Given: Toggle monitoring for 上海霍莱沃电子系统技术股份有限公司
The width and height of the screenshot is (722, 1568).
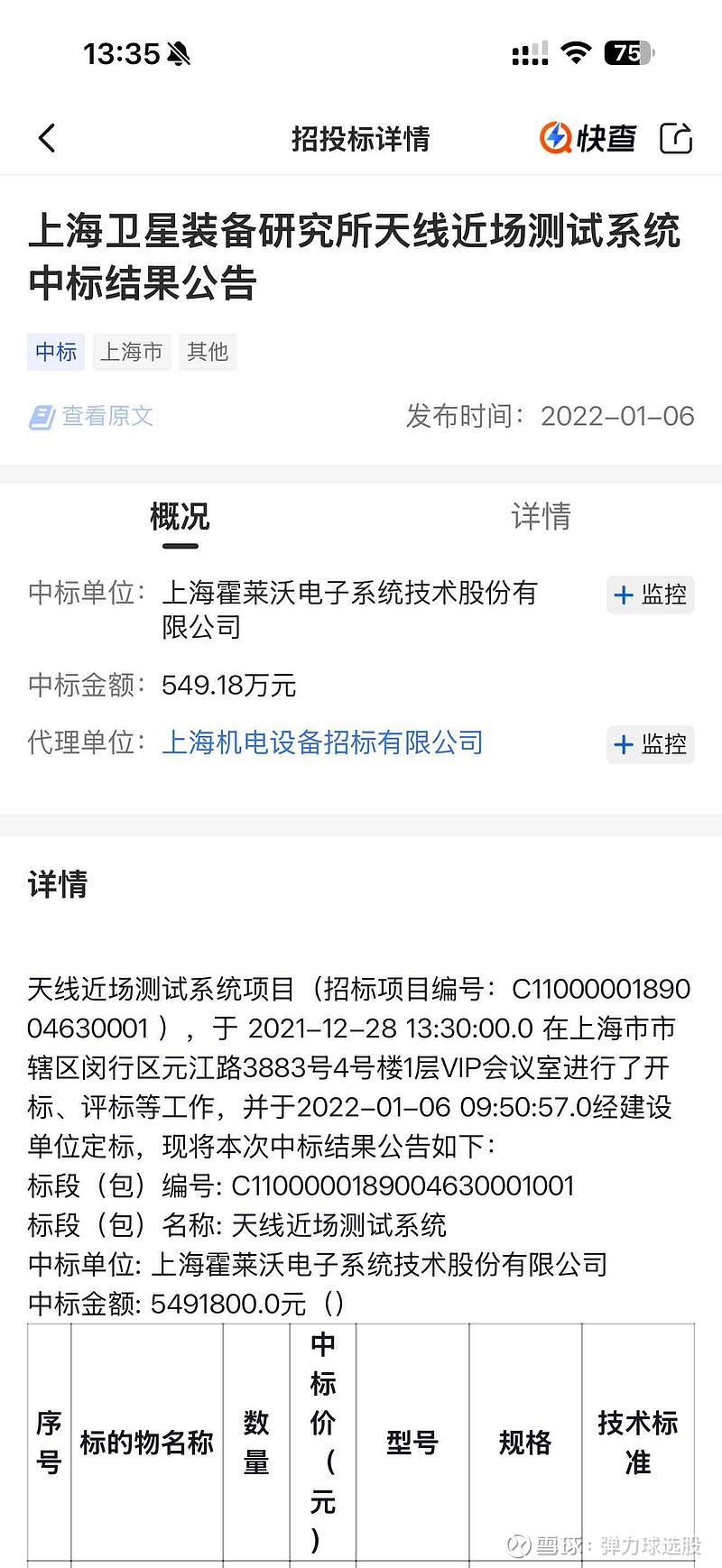Looking at the screenshot, I should 650,595.
